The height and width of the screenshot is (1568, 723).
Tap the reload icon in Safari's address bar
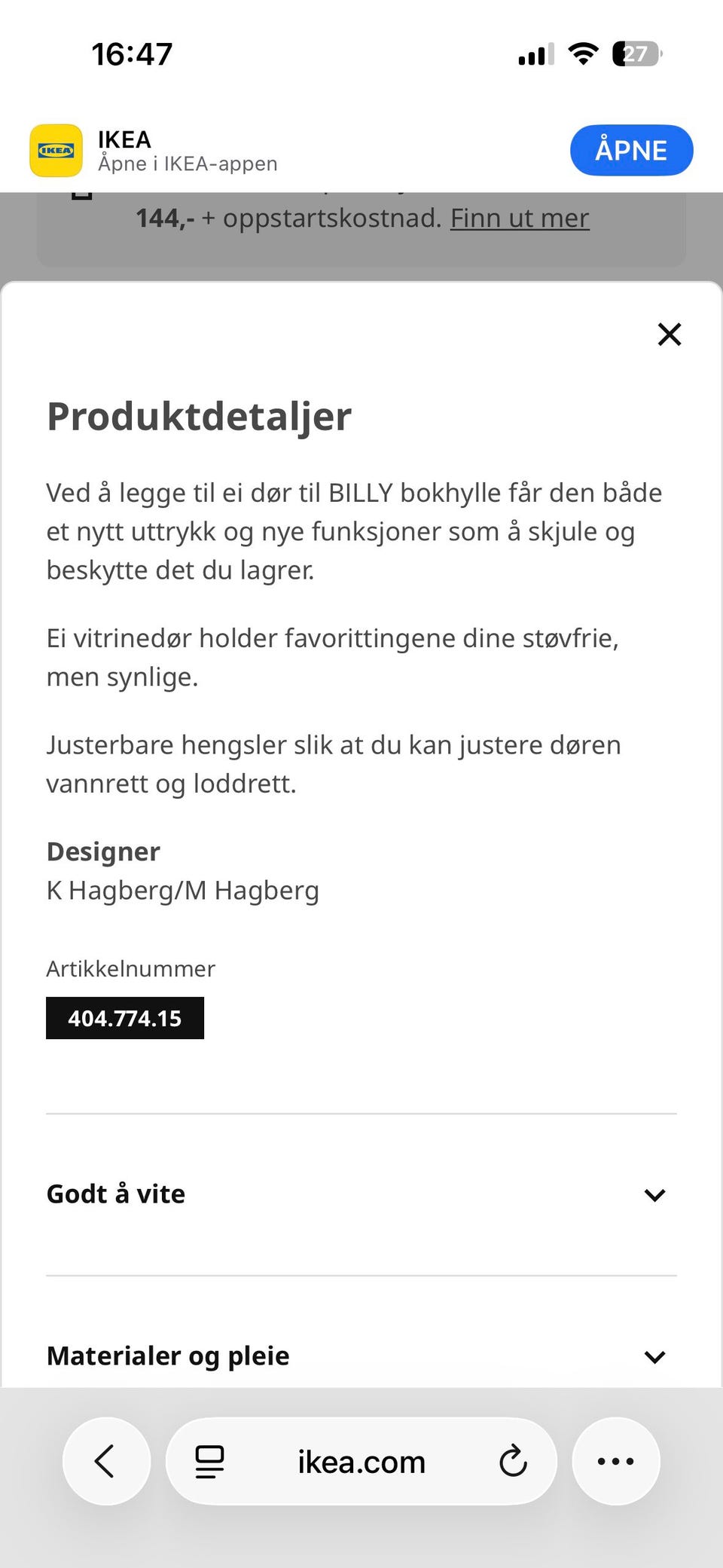click(513, 1460)
